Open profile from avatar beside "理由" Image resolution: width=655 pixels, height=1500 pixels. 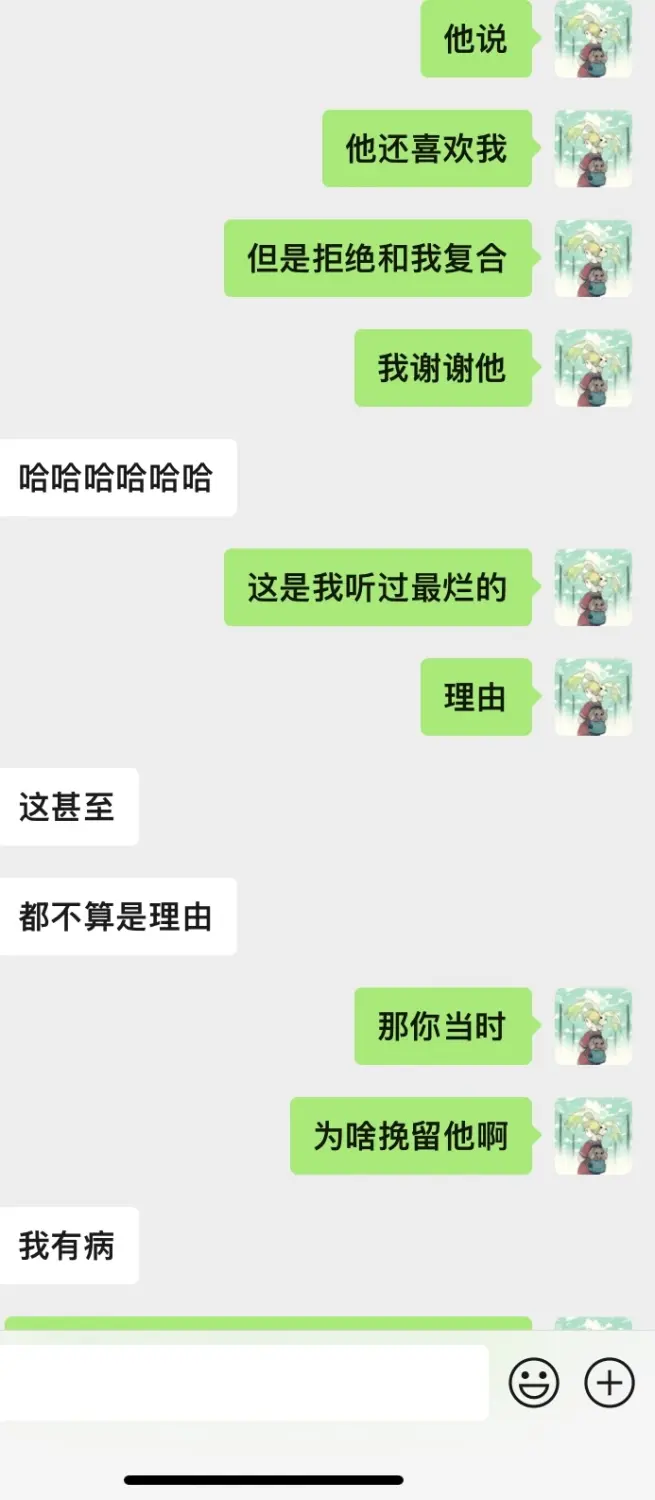[x=593, y=697]
